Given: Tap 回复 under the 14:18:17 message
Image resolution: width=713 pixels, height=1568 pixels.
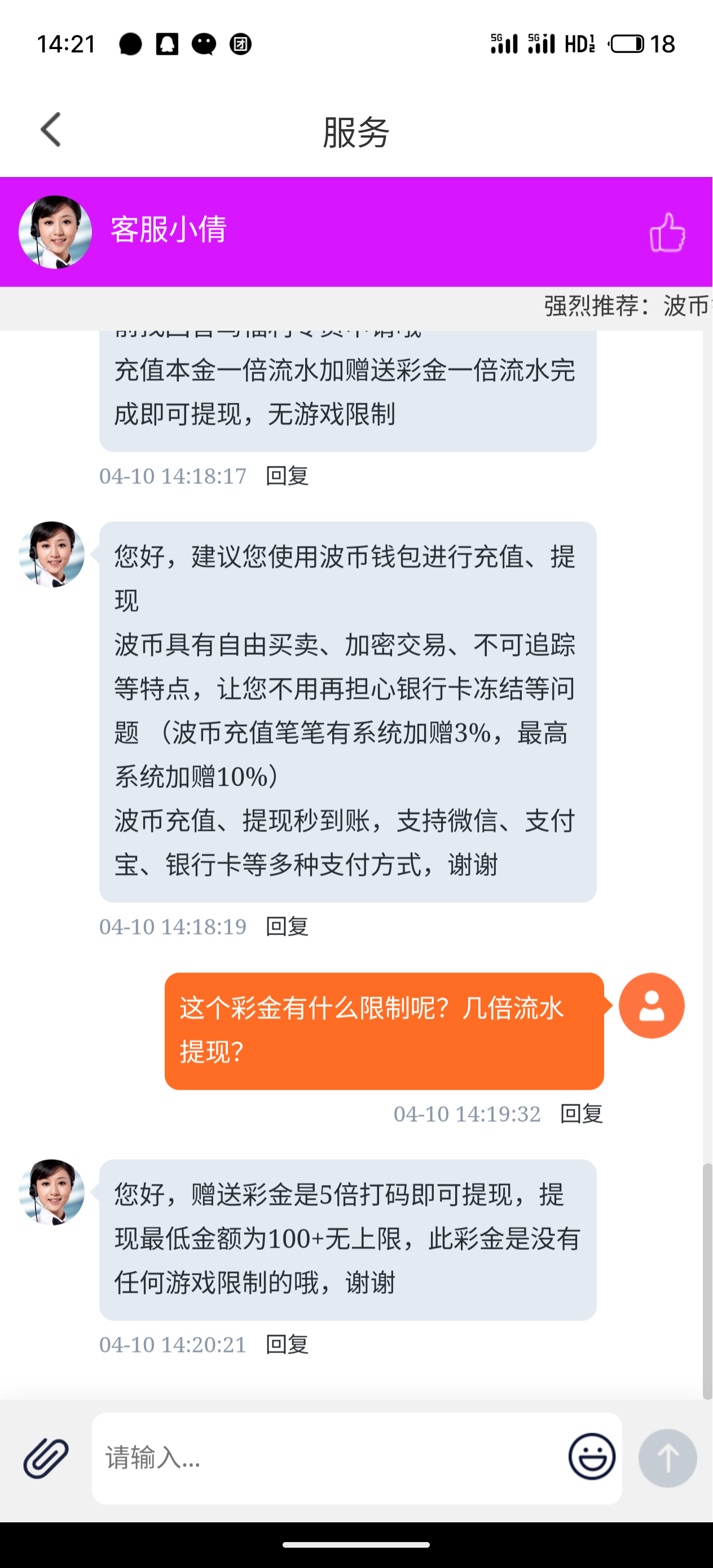Looking at the screenshot, I should (287, 476).
